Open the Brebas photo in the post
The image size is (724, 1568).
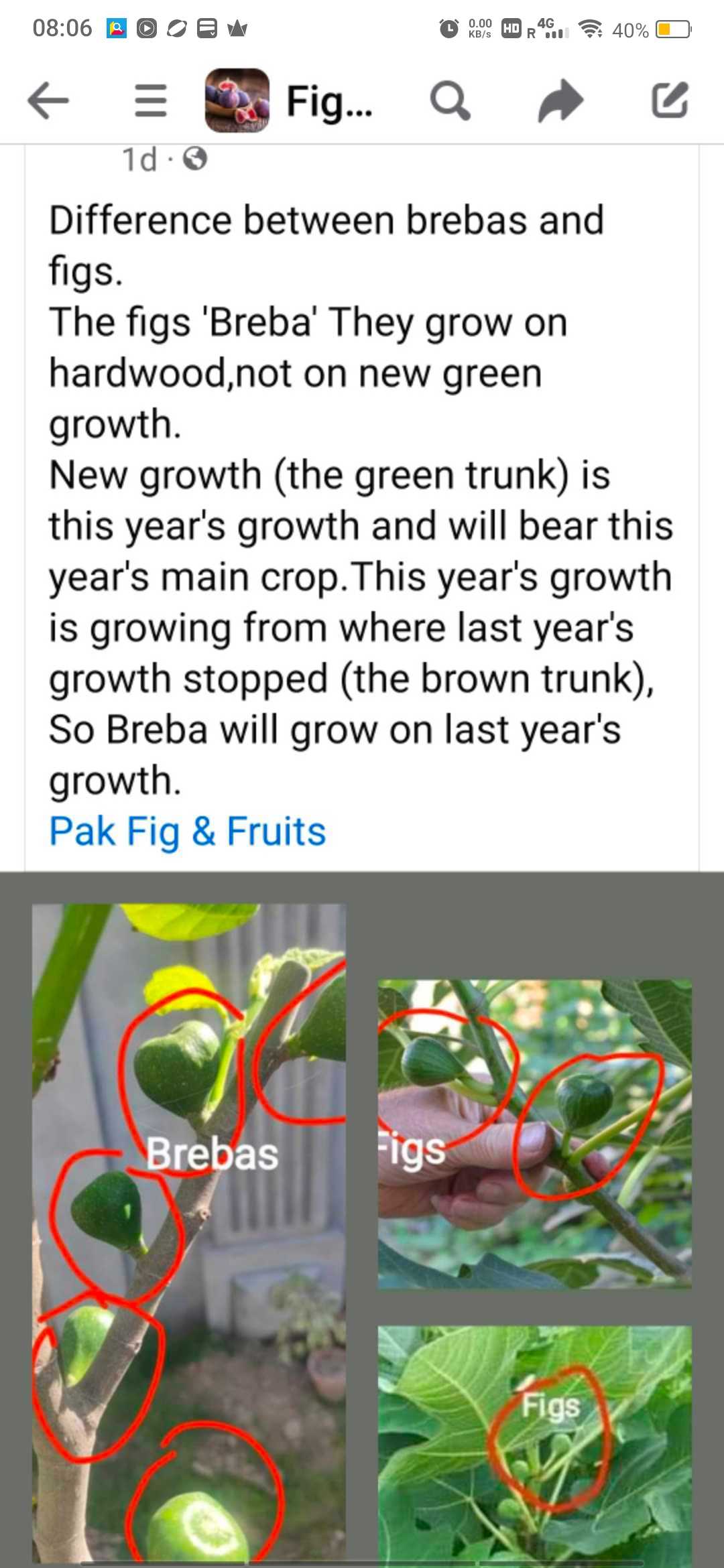(189, 1232)
